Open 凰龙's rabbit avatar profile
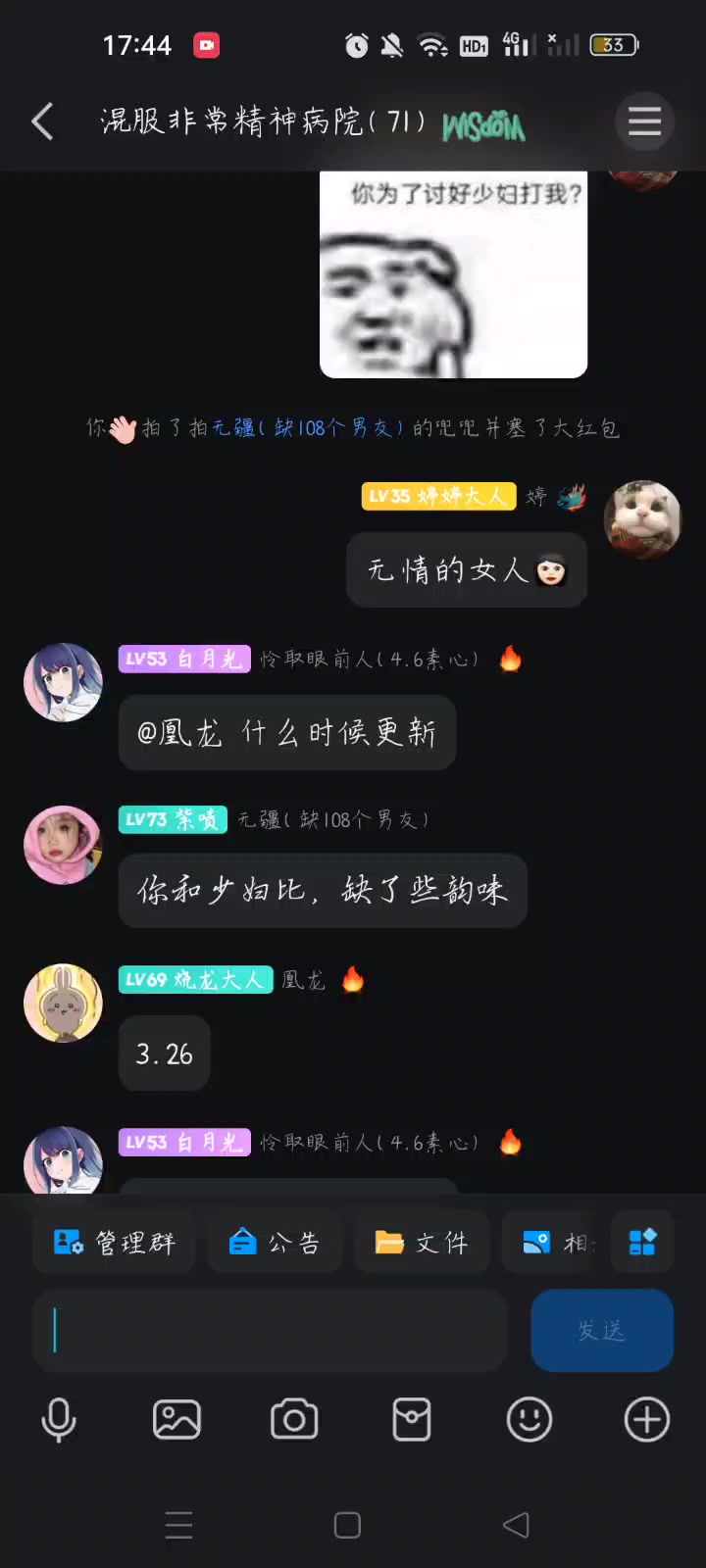Screen dimensions: 706x1568 (64, 1003)
